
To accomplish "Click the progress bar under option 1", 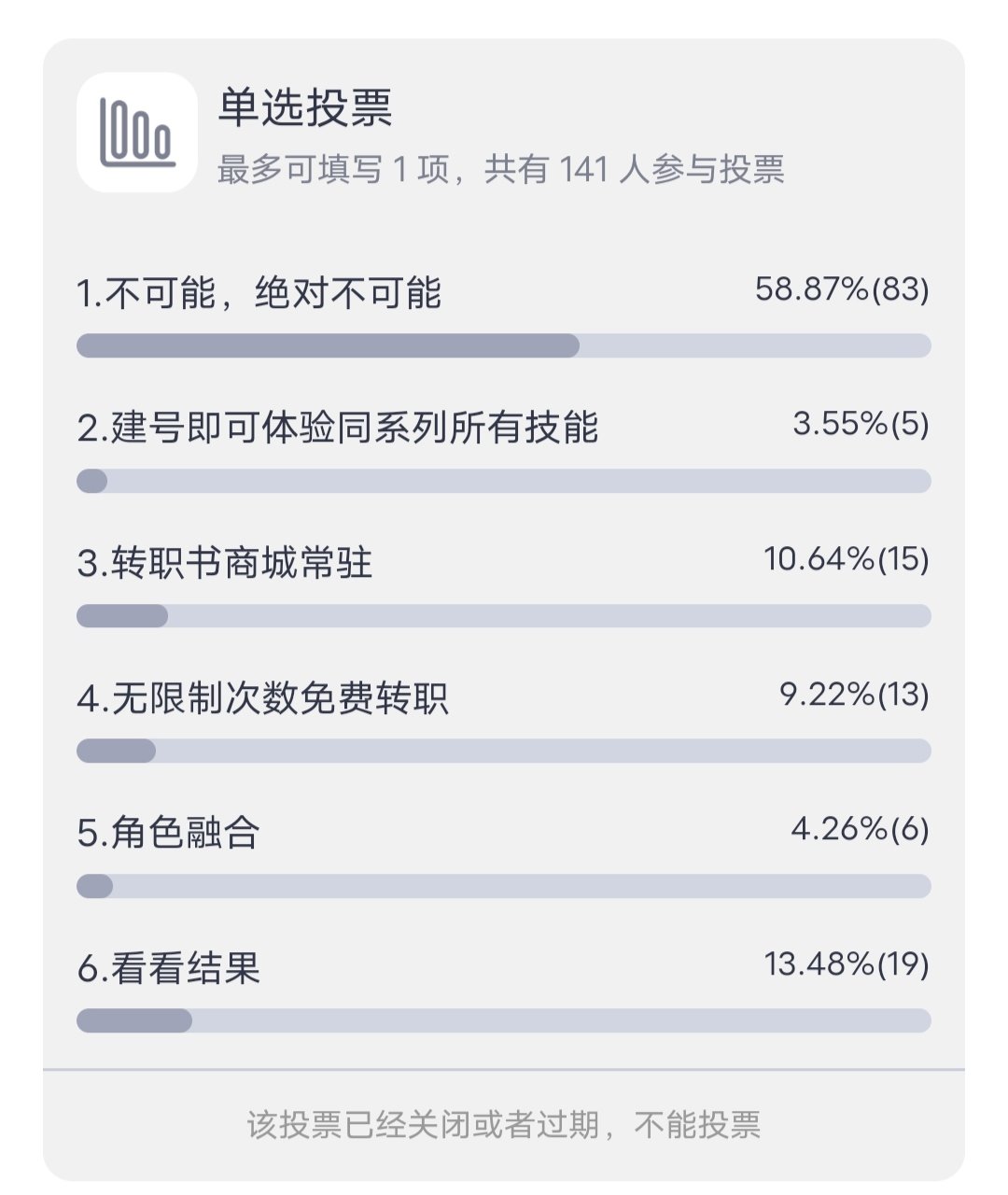I will tap(504, 344).
